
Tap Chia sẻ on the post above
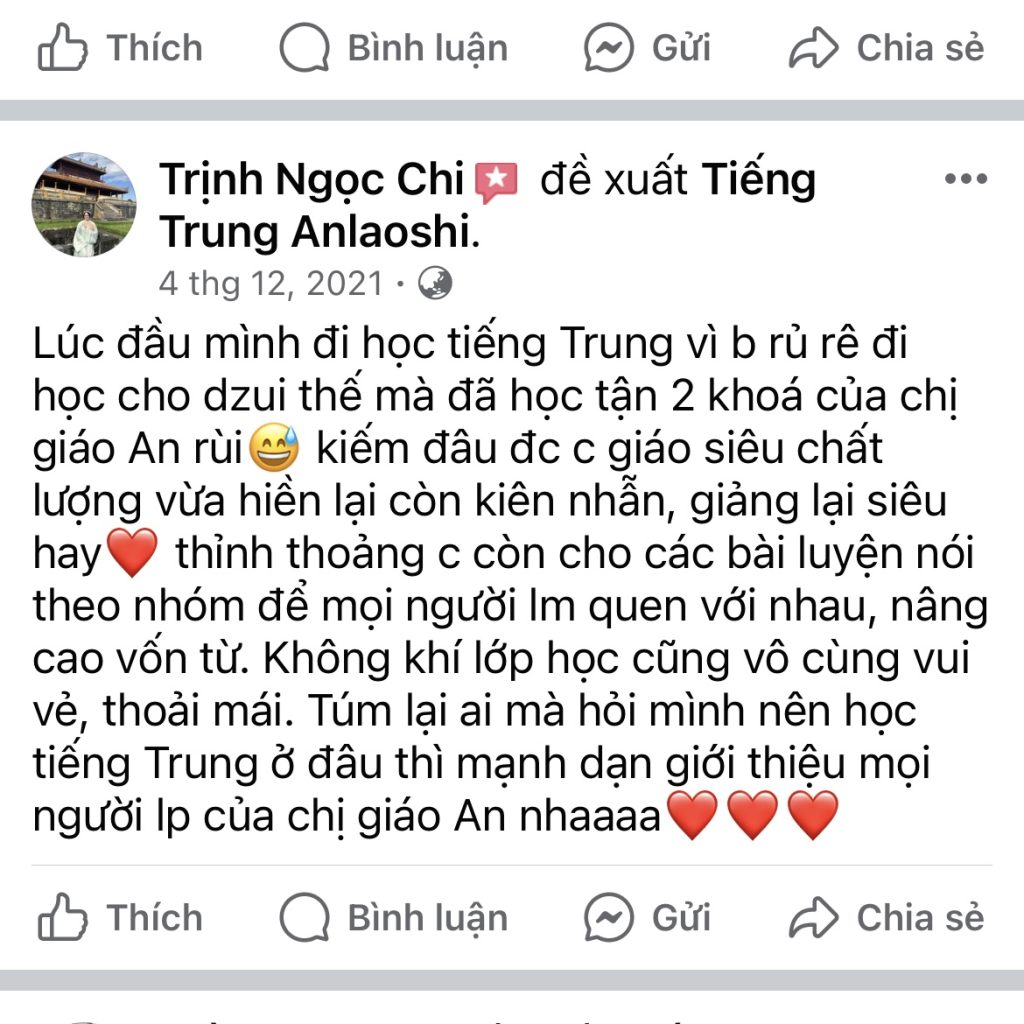coord(887,48)
